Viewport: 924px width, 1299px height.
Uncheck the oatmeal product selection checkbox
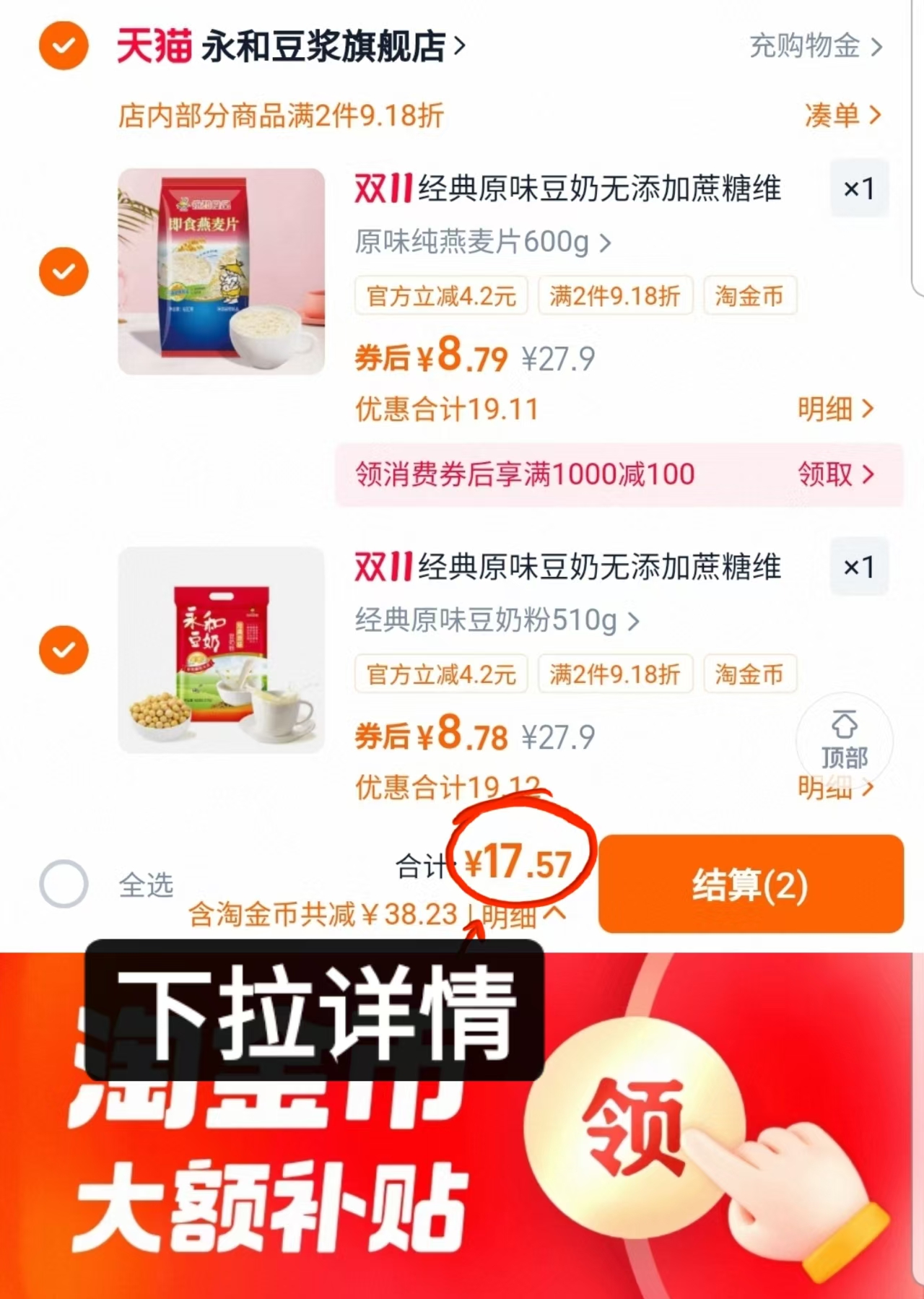click(x=64, y=270)
